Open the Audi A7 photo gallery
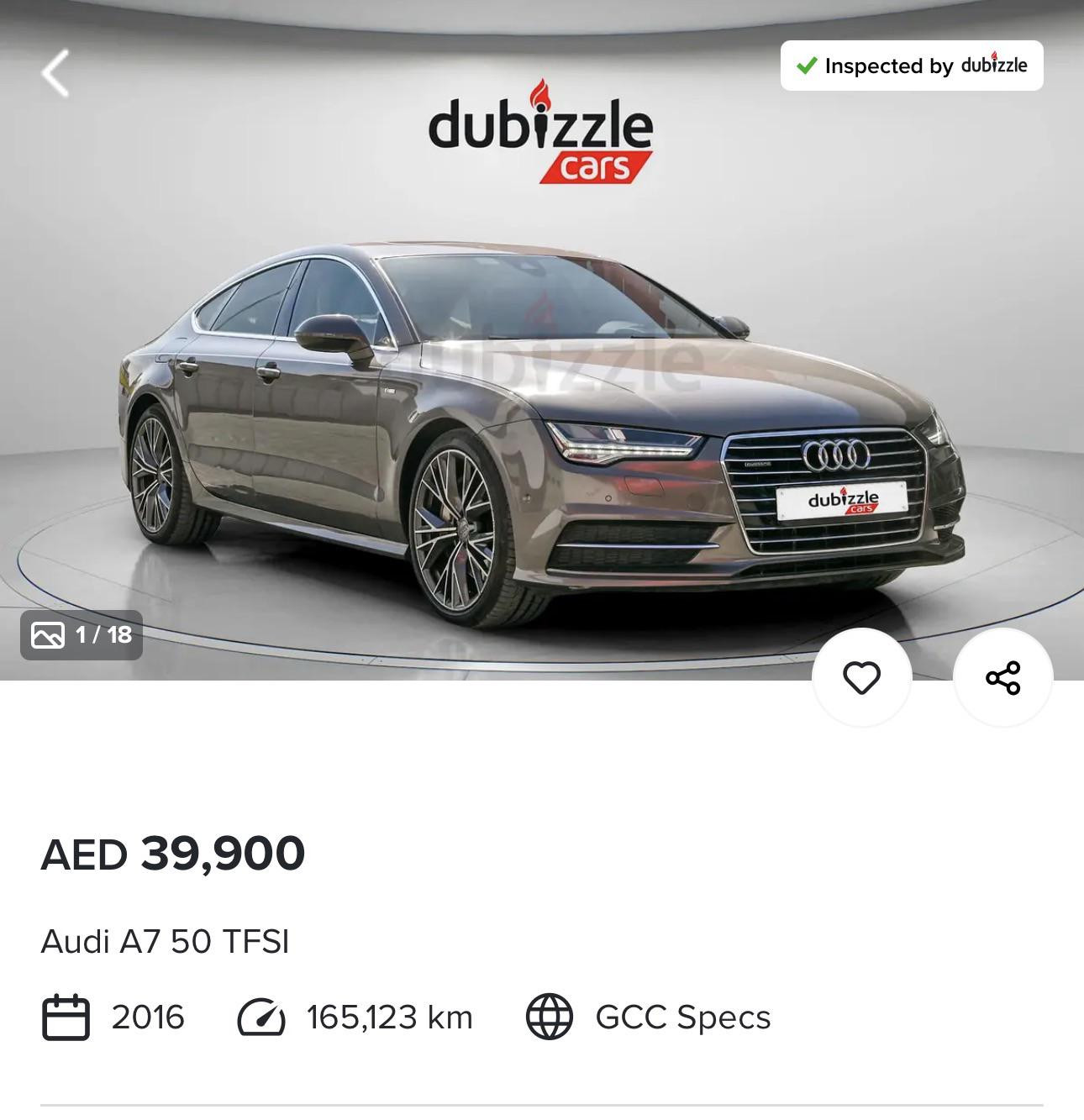Viewport: 1084px width, 1120px height. click(82, 634)
